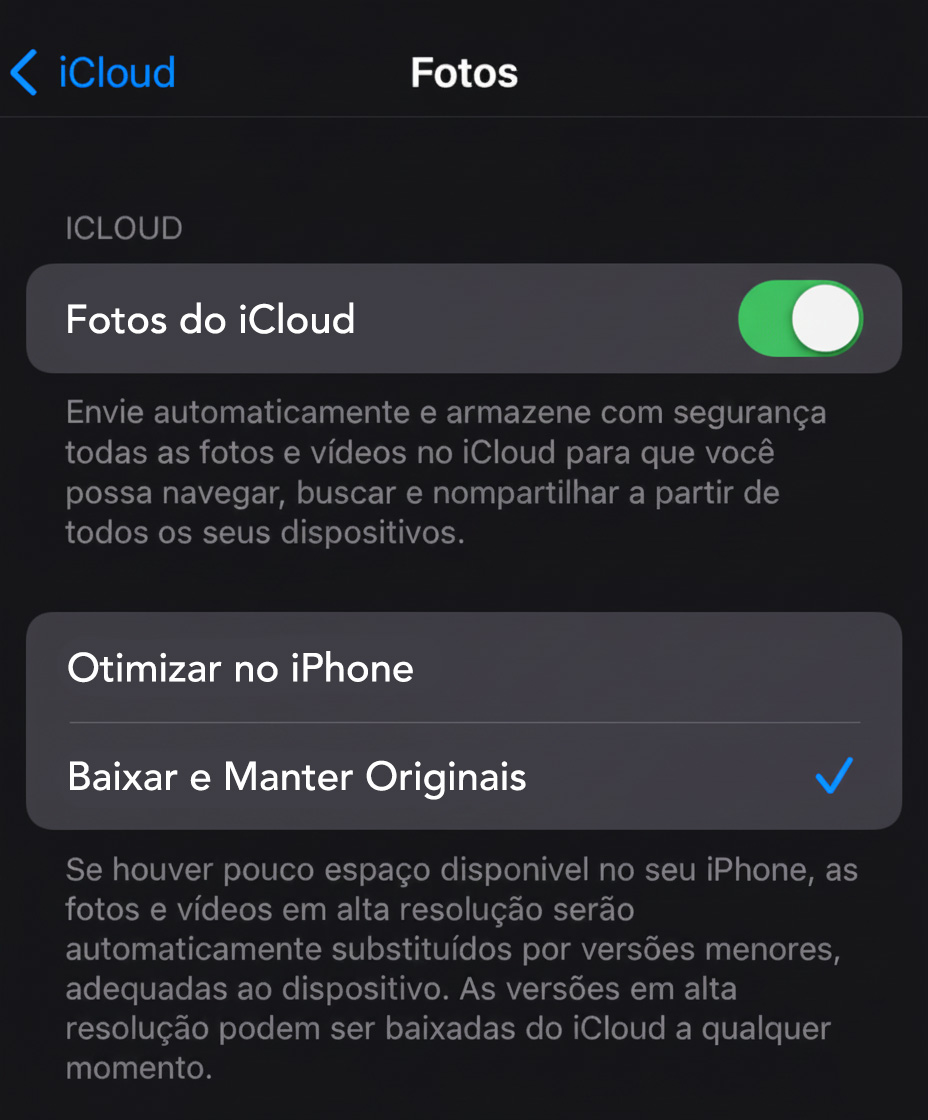Image resolution: width=928 pixels, height=1120 pixels.
Task: Click the Fotos title header
Action: click(x=463, y=72)
